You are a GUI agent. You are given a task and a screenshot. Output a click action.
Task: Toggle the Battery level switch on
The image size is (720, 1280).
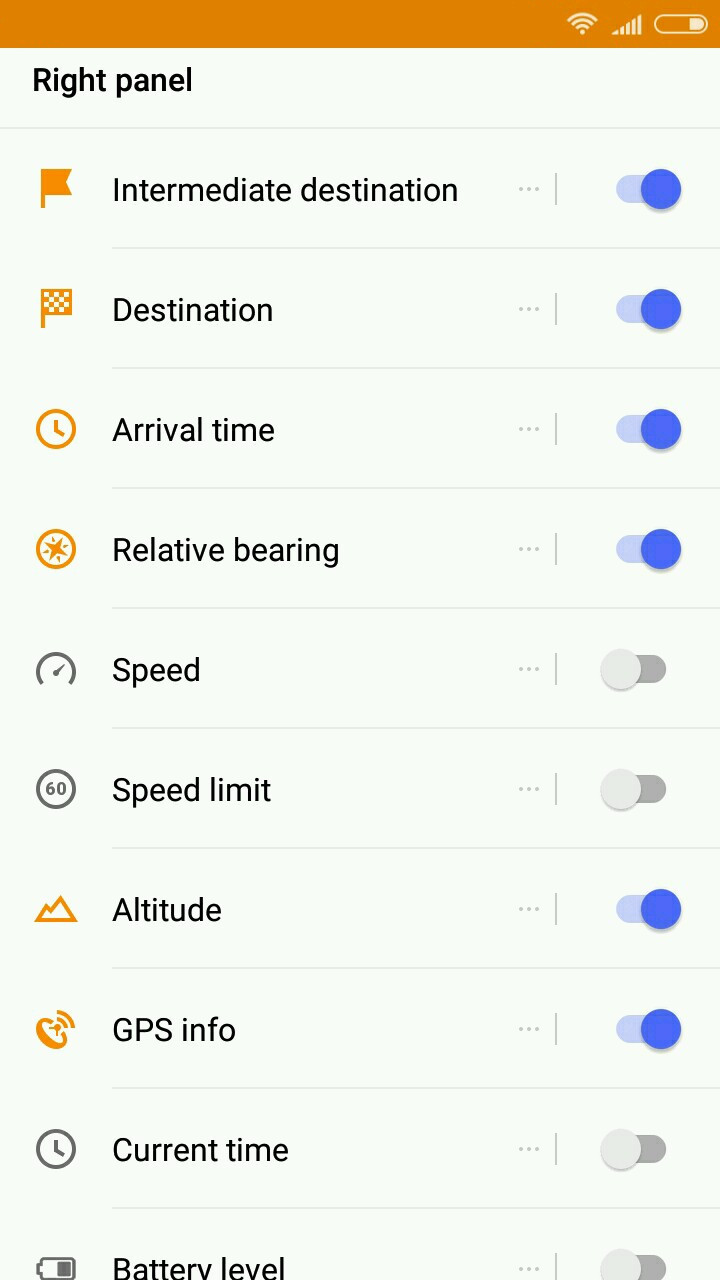click(x=634, y=1266)
